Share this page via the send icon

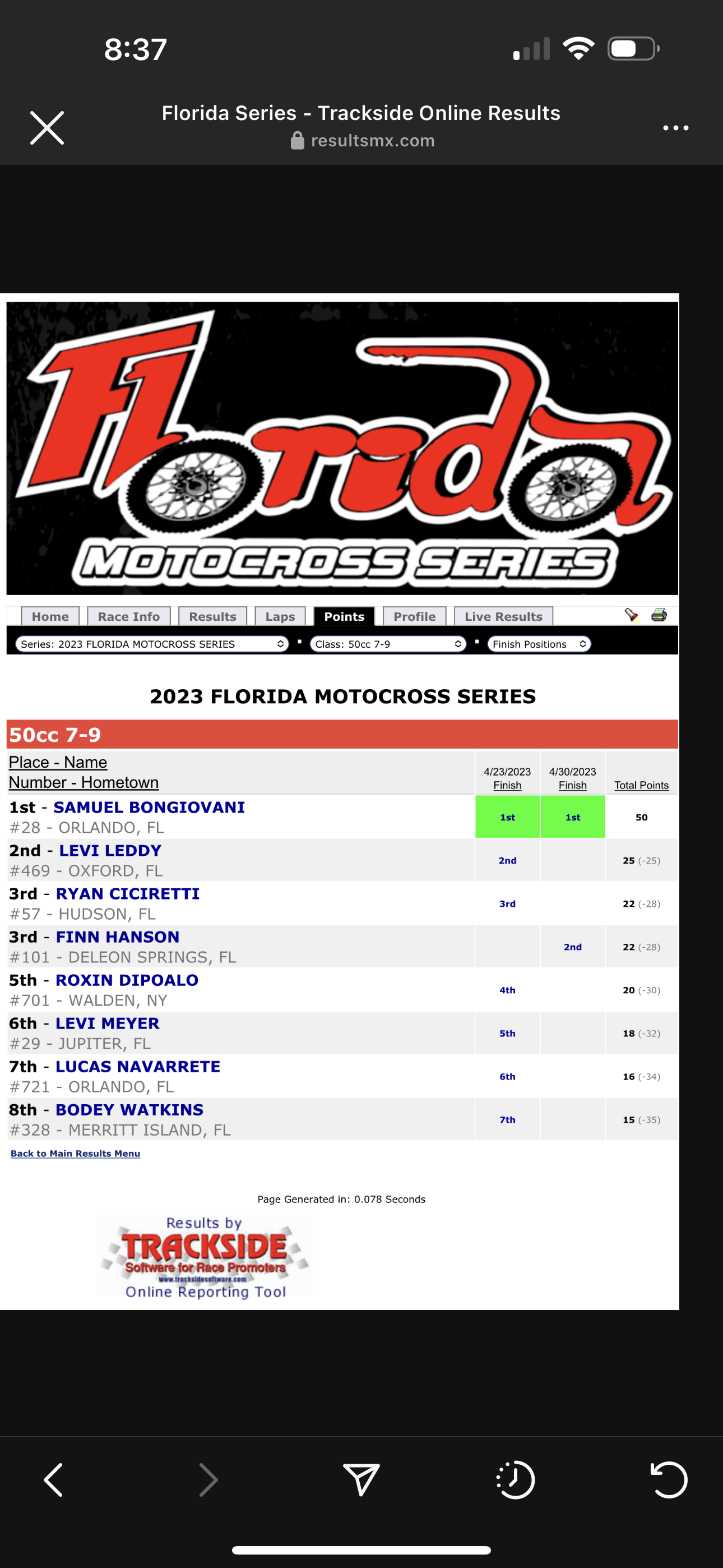[361, 1480]
